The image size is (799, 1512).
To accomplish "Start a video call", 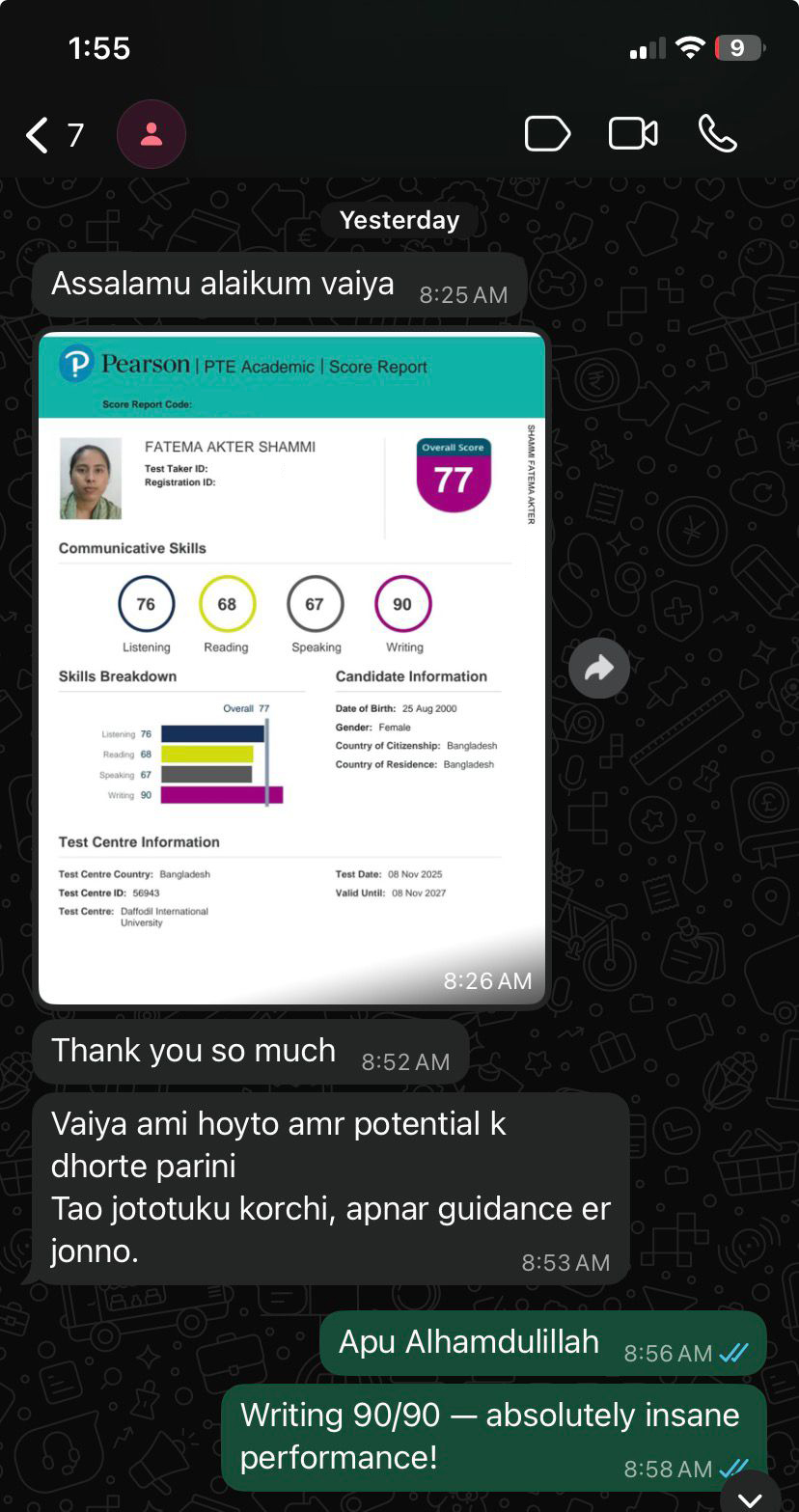I will [633, 134].
